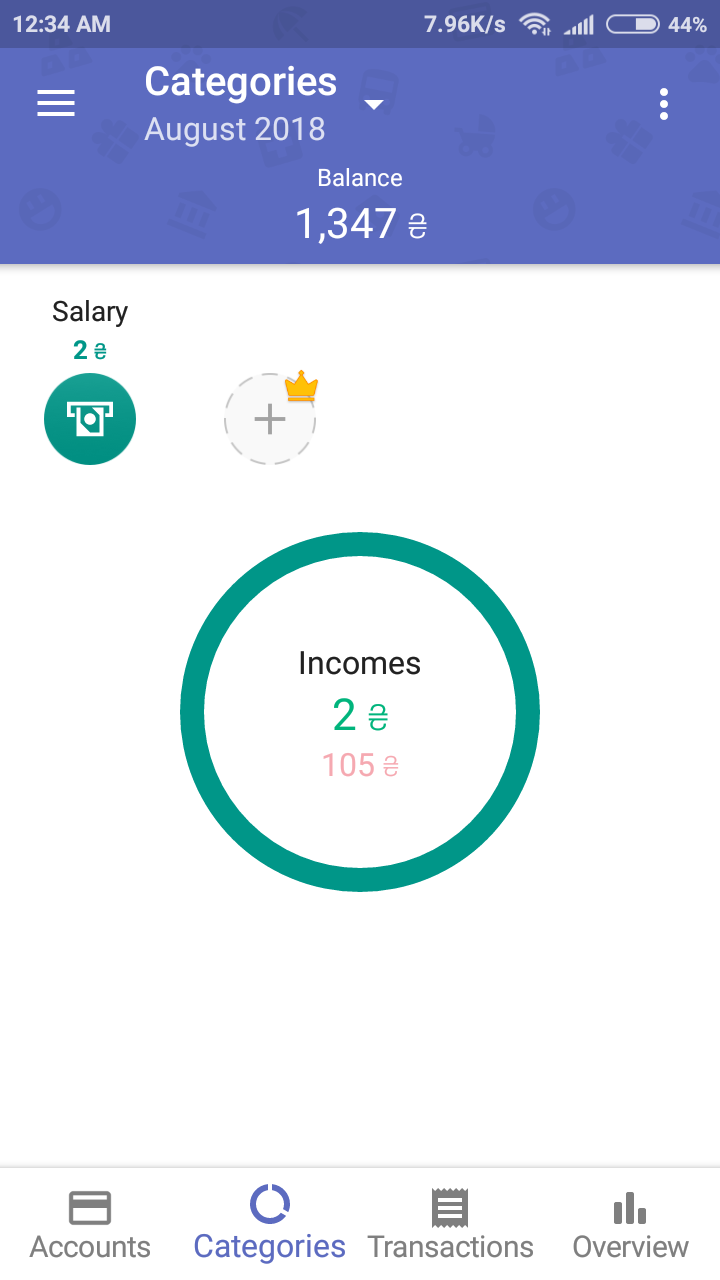Go to the Transactions tab

(x=450, y=1225)
